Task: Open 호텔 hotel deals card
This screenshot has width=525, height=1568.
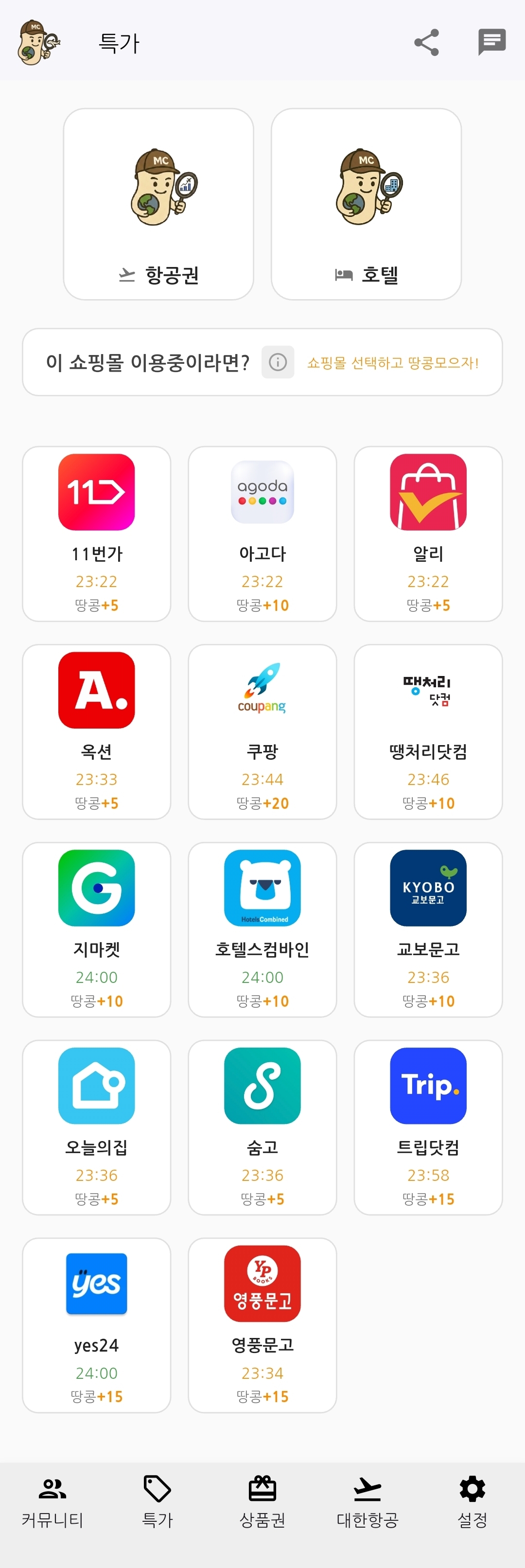Action: click(366, 204)
